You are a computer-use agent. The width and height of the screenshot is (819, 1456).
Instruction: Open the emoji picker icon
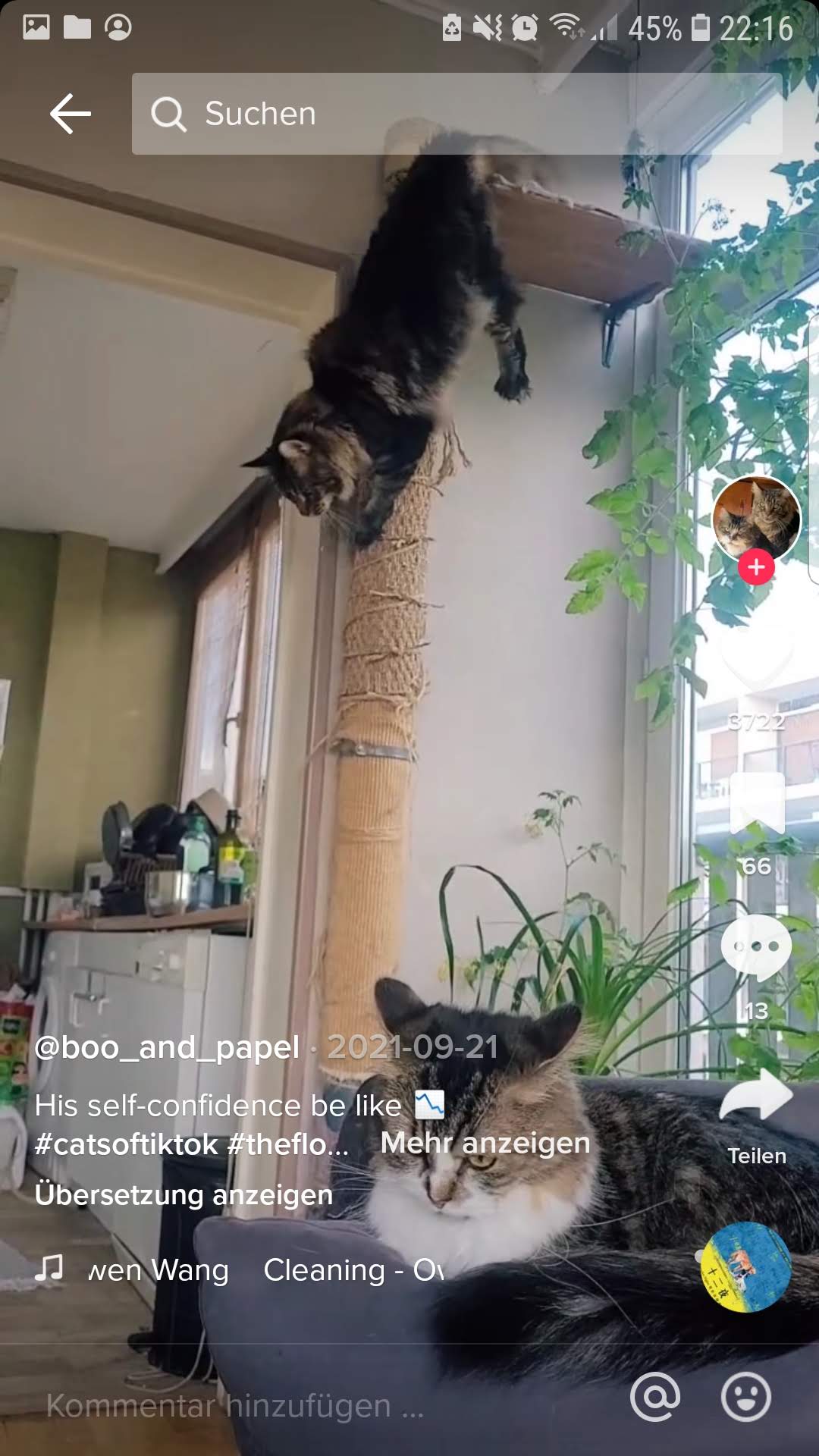pyautogui.click(x=746, y=1397)
